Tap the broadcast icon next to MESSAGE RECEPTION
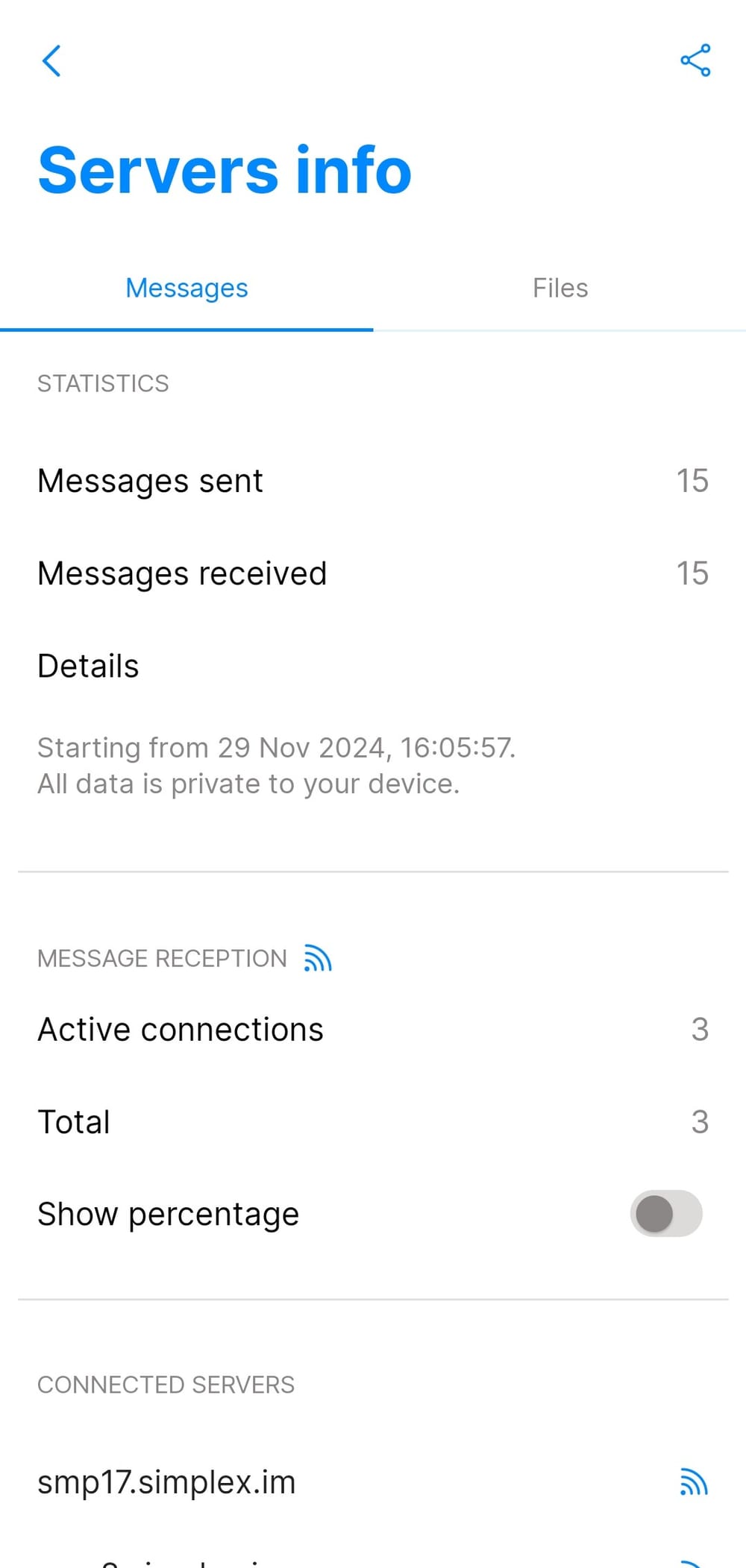The height and width of the screenshot is (1568, 746). [x=316, y=958]
